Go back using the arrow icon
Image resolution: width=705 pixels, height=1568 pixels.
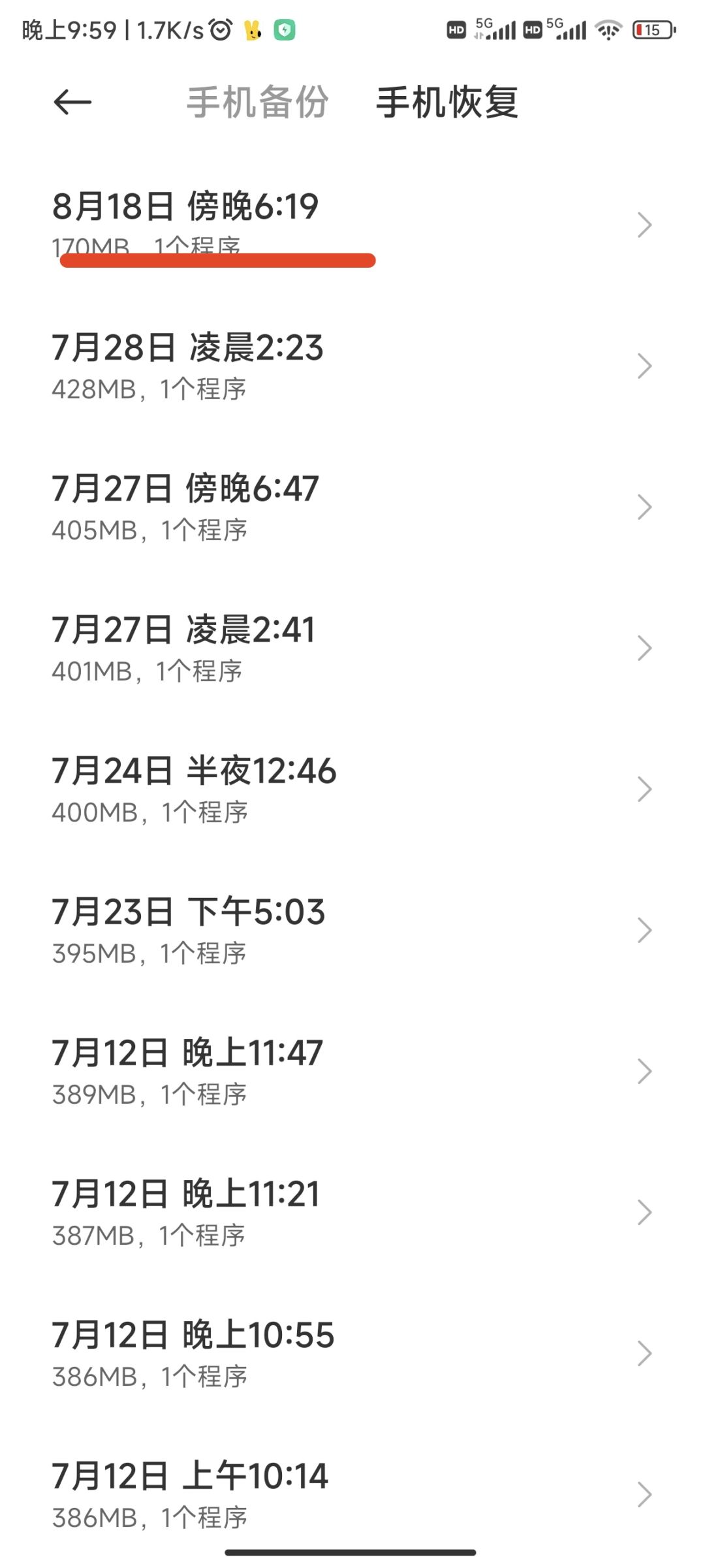pyautogui.click(x=72, y=103)
